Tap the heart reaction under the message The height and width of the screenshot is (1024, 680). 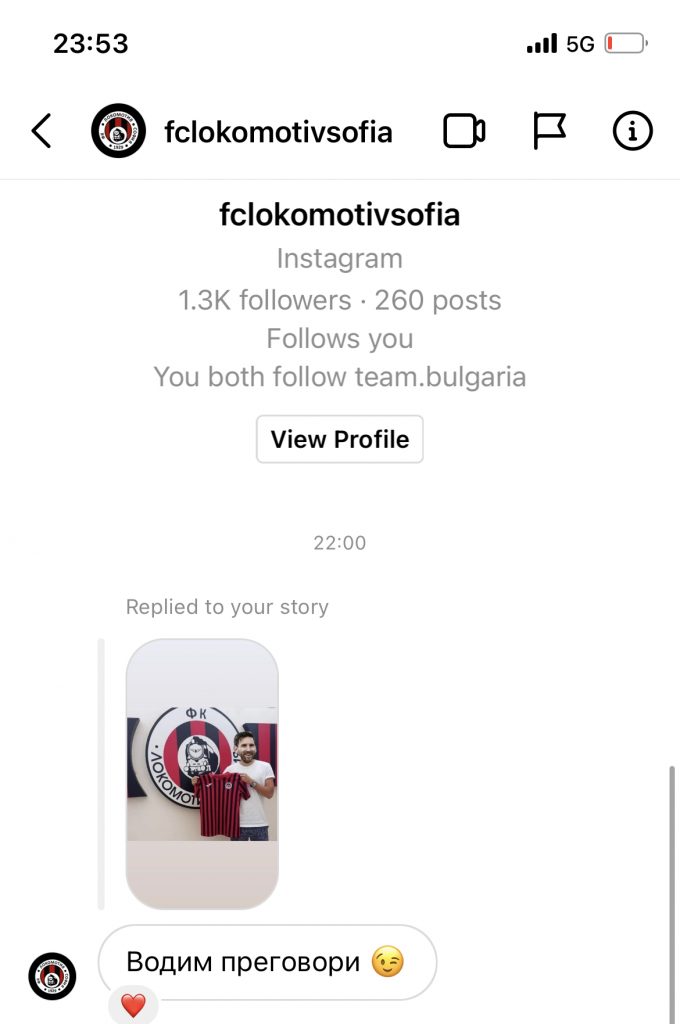133,1005
